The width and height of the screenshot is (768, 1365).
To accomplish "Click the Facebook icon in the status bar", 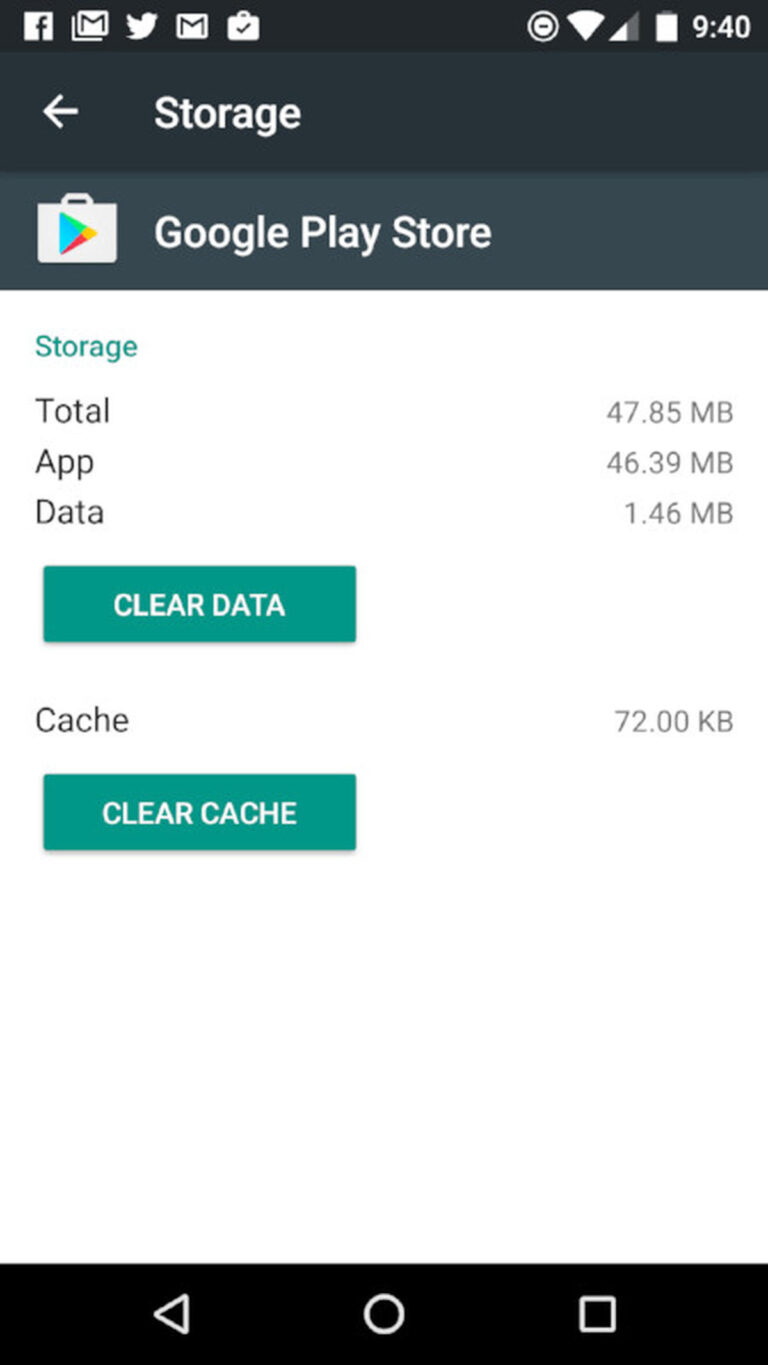I will click(39, 25).
